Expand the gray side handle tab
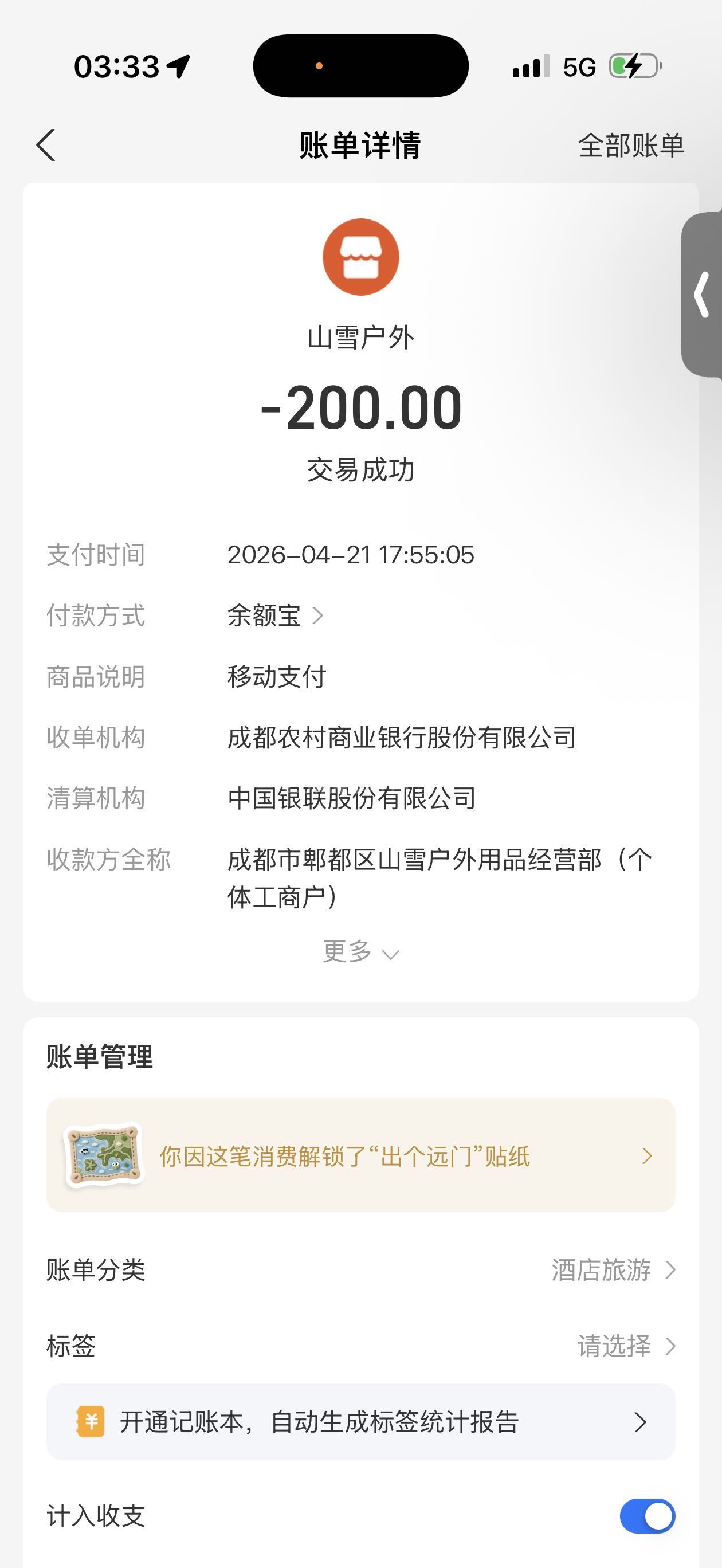Image resolution: width=722 pixels, height=1568 pixels. tap(703, 295)
